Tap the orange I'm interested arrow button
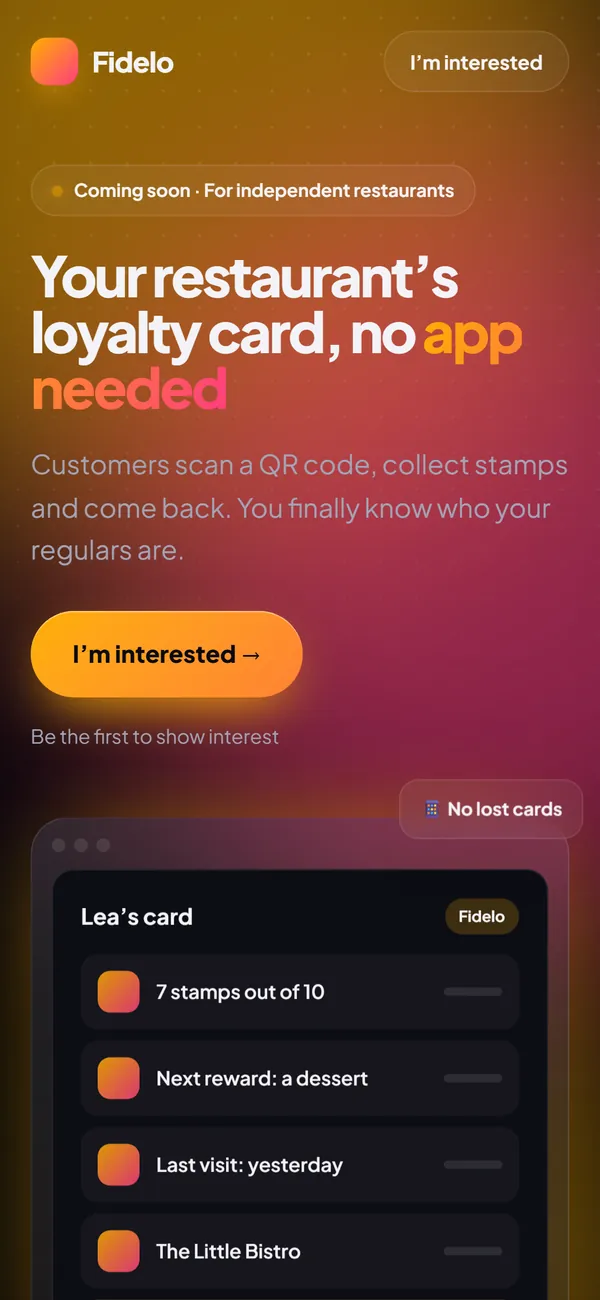Screen dimensions: 600x1300 [x=166, y=654]
